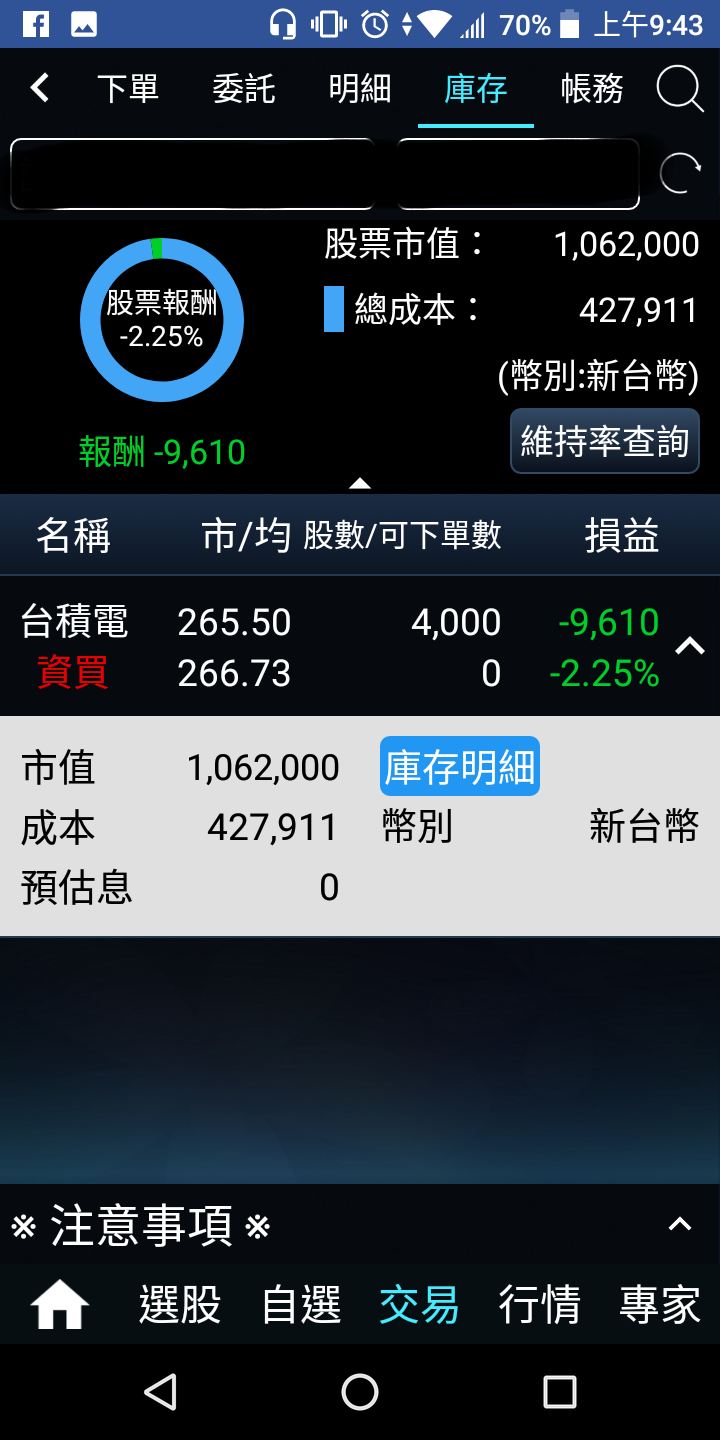The height and width of the screenshot is (1440, 720).
Task: Switch to the 下單 tab
Action: coord(128,89)
